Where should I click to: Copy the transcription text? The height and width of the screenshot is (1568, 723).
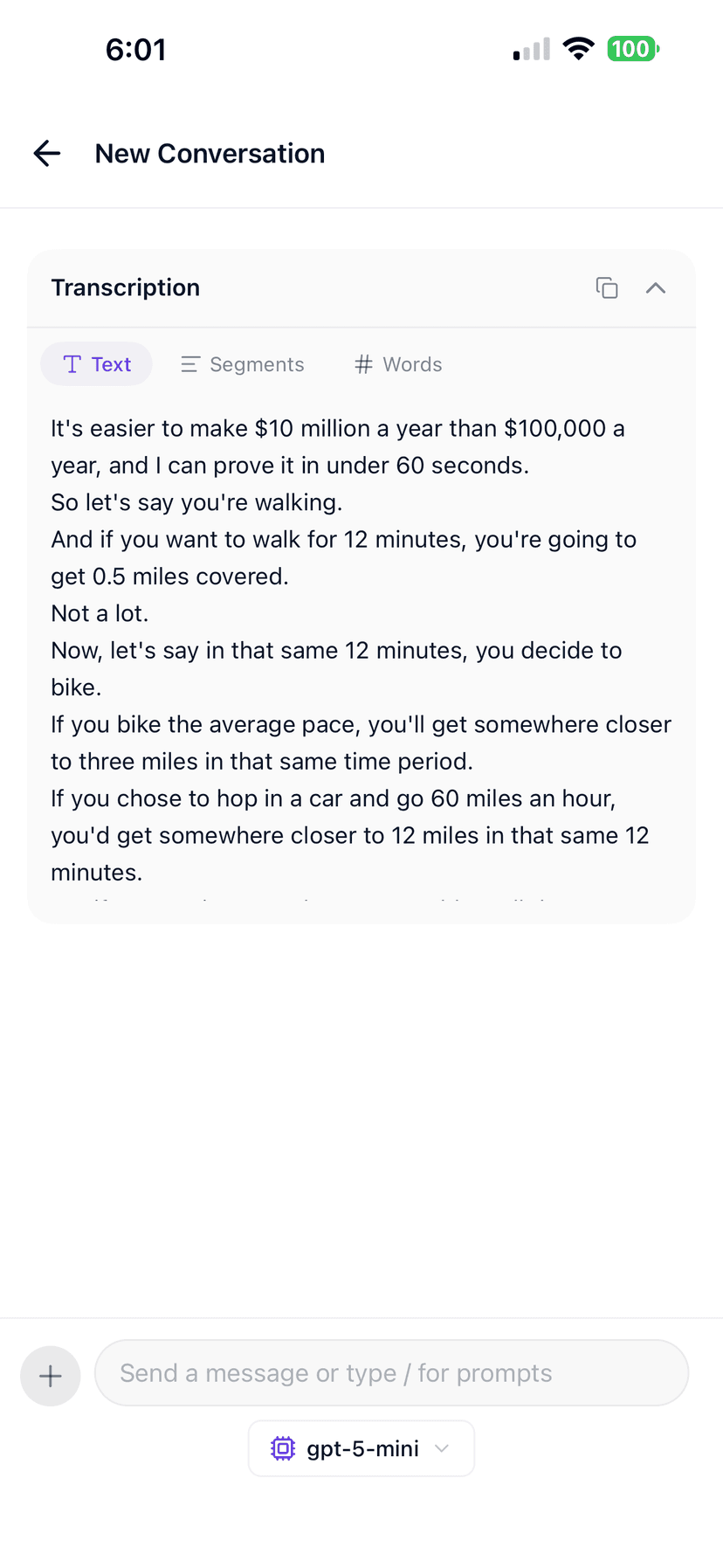point(607,287)
